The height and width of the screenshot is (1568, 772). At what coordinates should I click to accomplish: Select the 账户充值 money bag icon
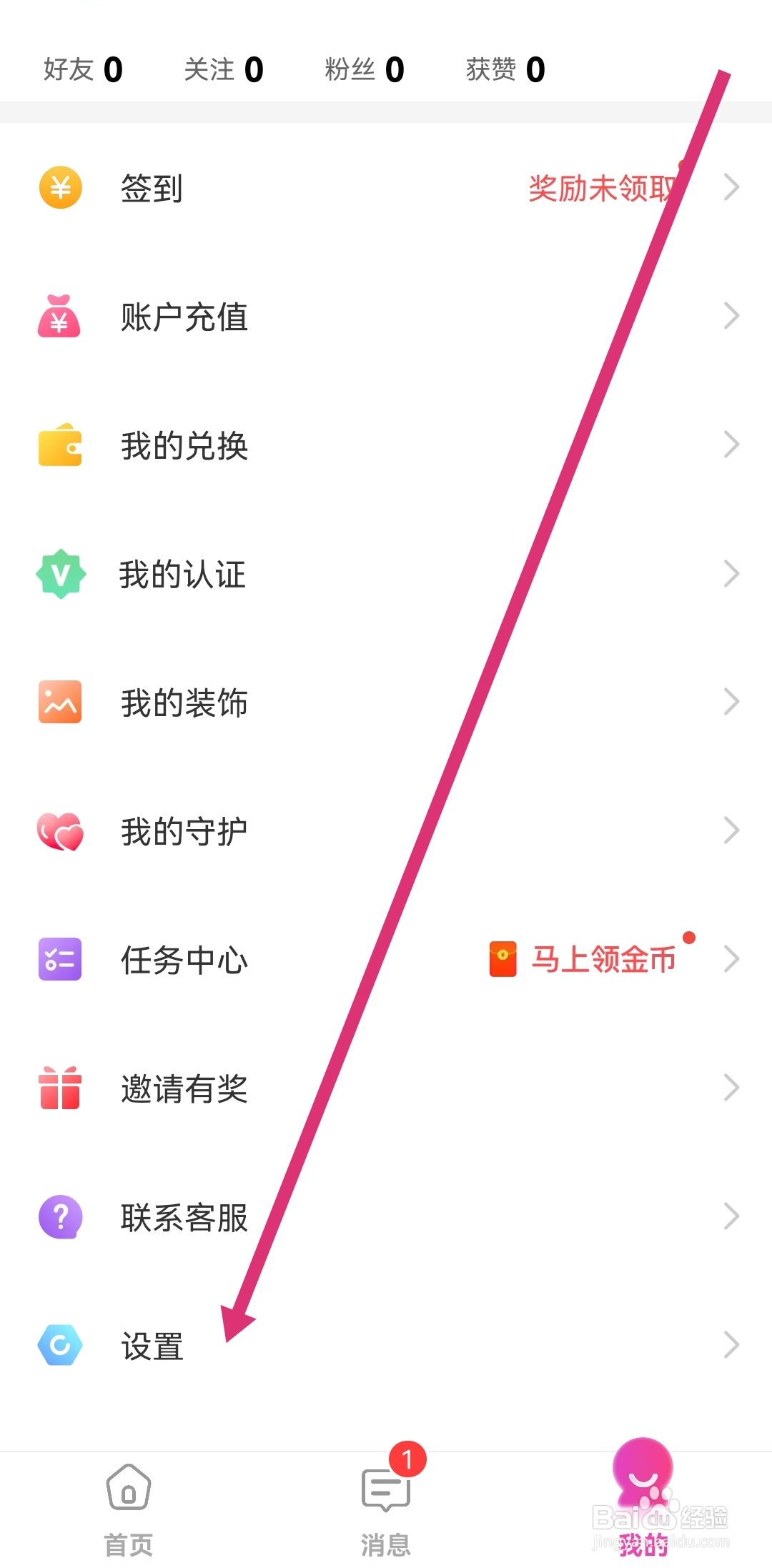[60, 317]
